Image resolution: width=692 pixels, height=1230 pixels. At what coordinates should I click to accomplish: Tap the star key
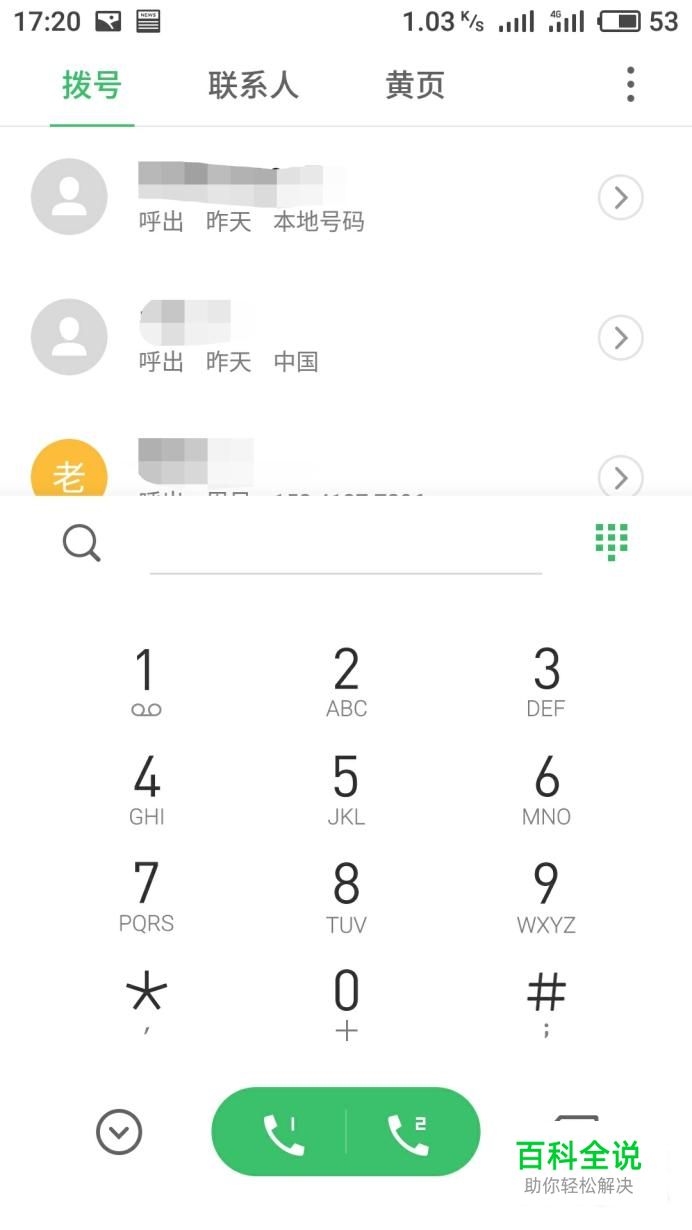point(146,1000)
